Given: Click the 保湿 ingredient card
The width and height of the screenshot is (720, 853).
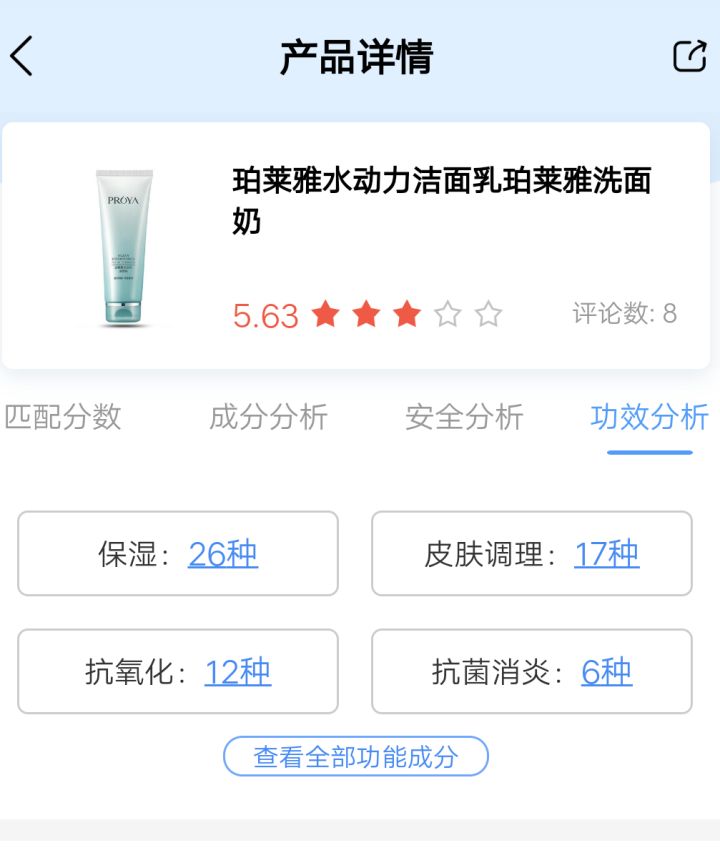Looking at the screenshot, I should pos(178,554).
